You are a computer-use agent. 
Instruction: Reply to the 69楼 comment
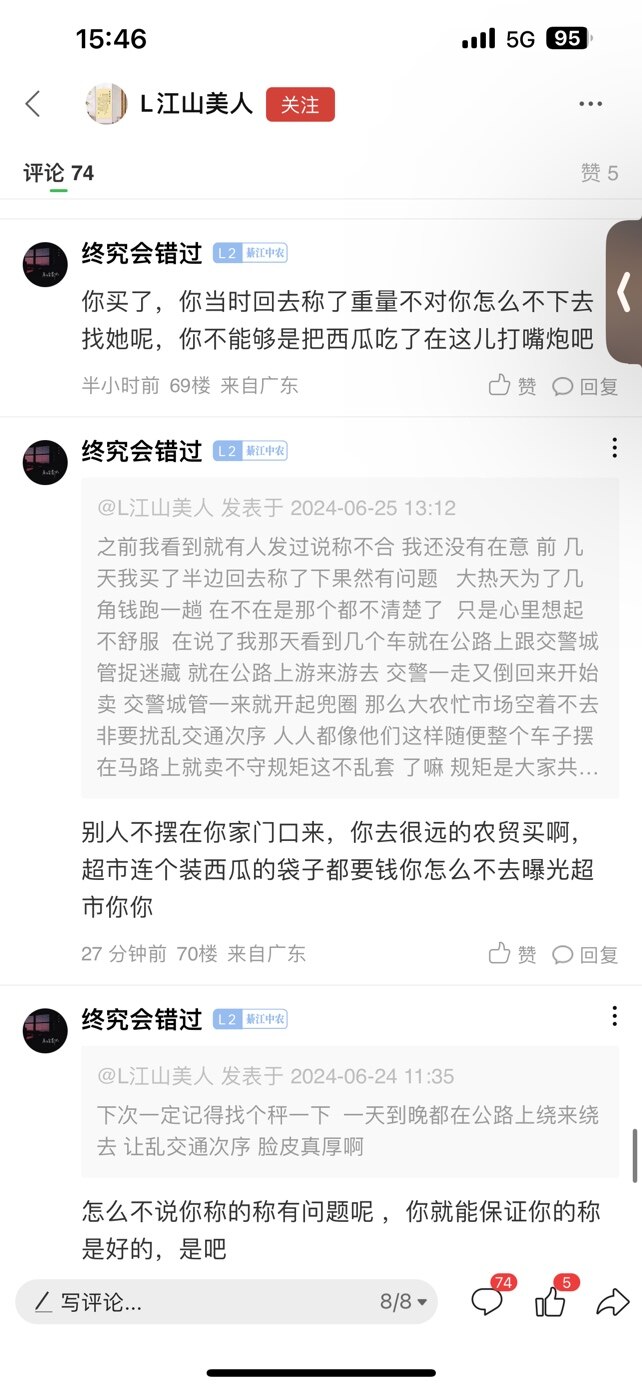[586, 385]
